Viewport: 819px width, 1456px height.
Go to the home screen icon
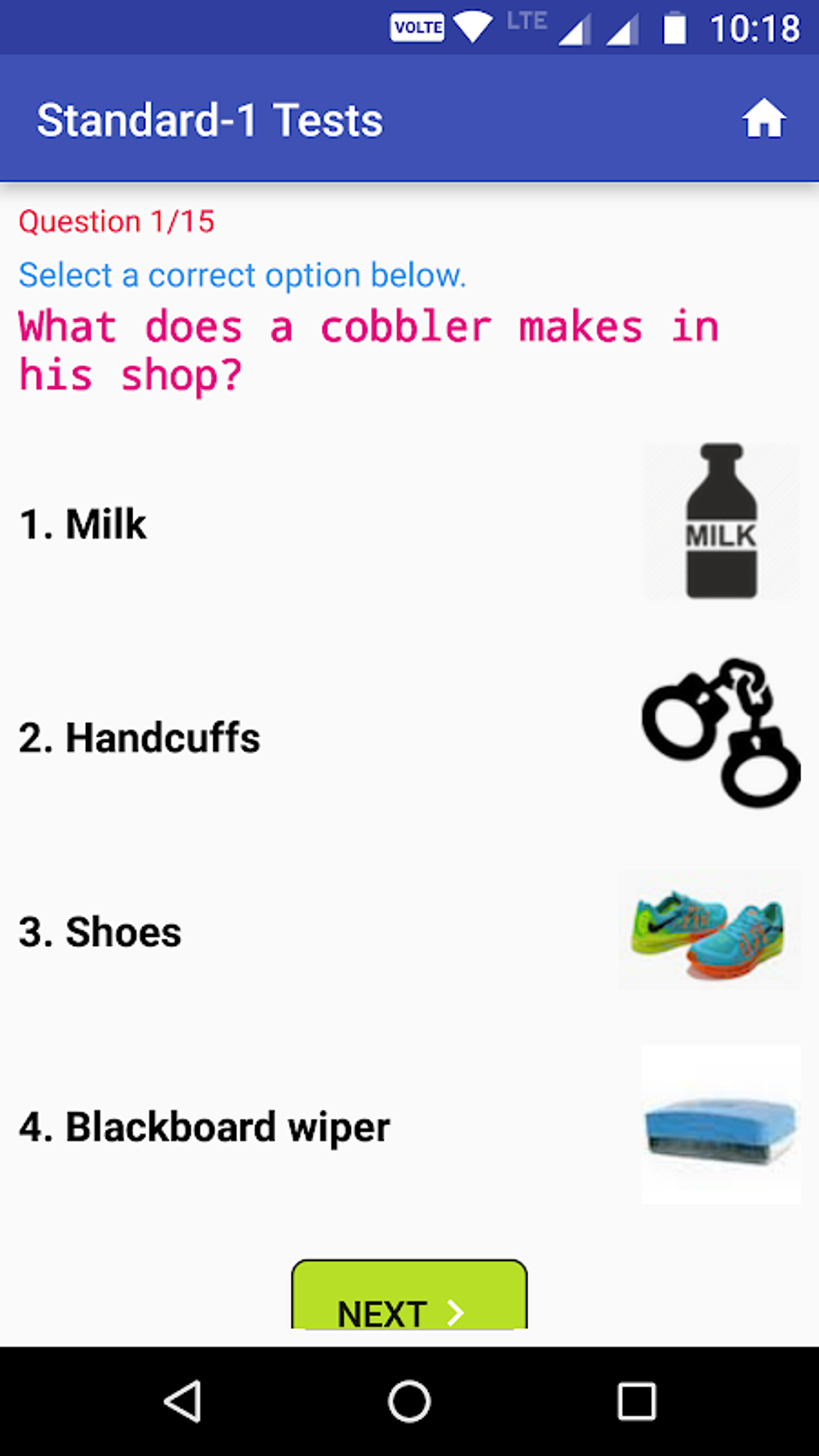pyautogui.click(x=763, y=119)
